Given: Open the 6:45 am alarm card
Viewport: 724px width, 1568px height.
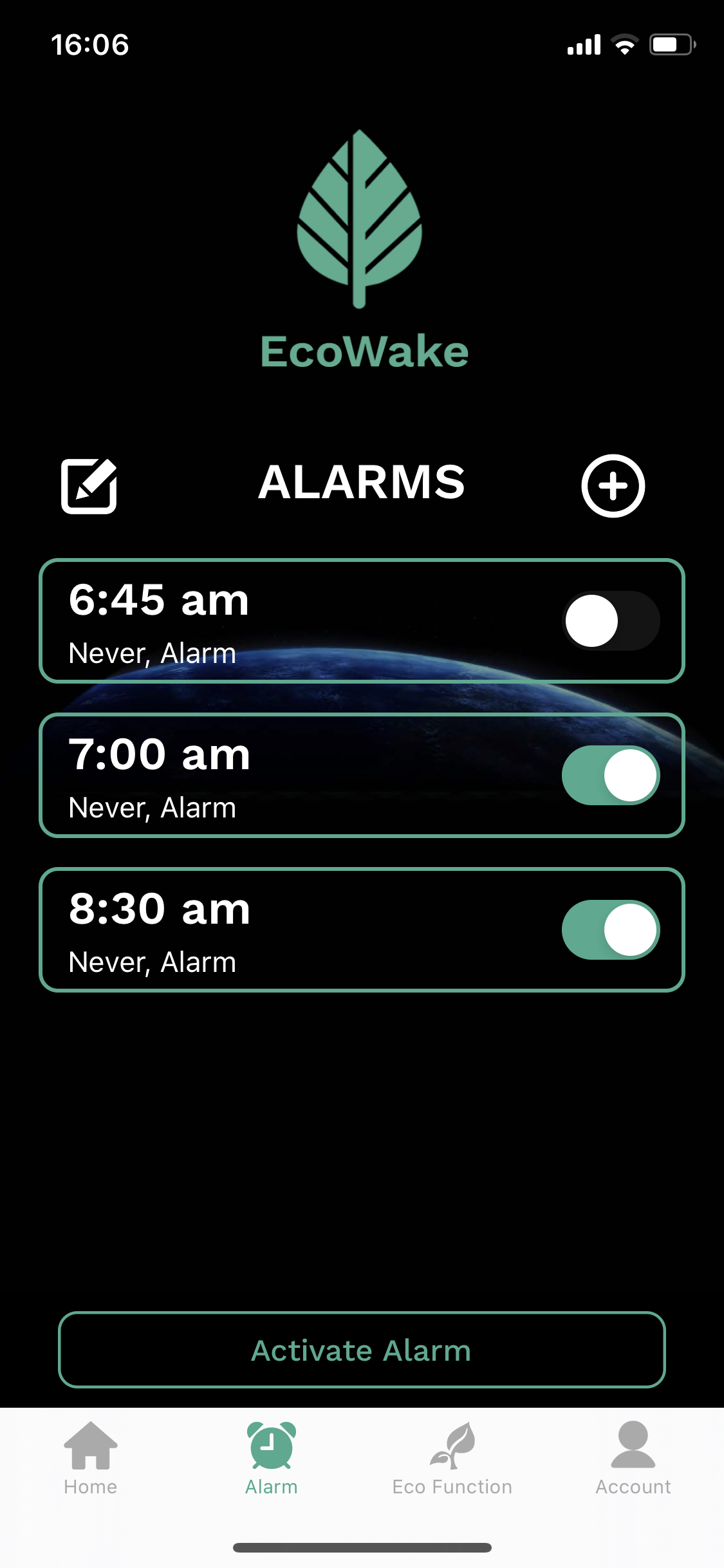Looking at the screenshot, I should click(x=362, y=621).
